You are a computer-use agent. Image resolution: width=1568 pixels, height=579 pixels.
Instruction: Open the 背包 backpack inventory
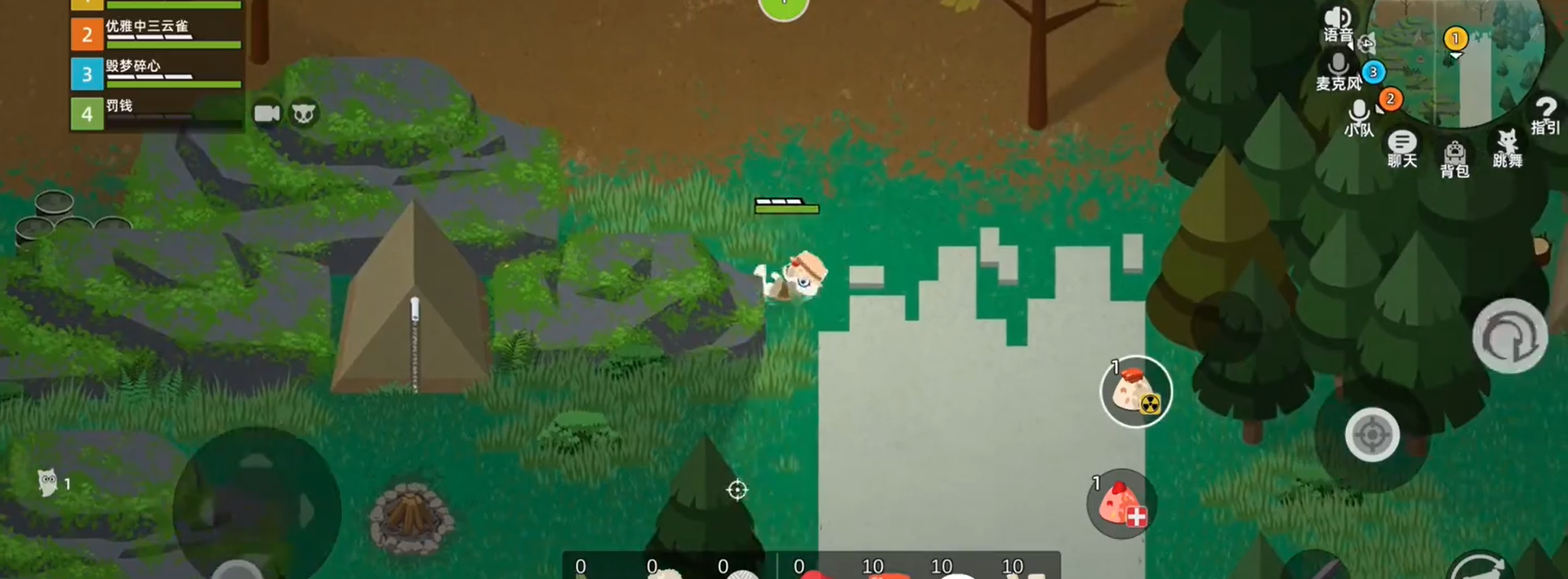[x=1454, y=158]
